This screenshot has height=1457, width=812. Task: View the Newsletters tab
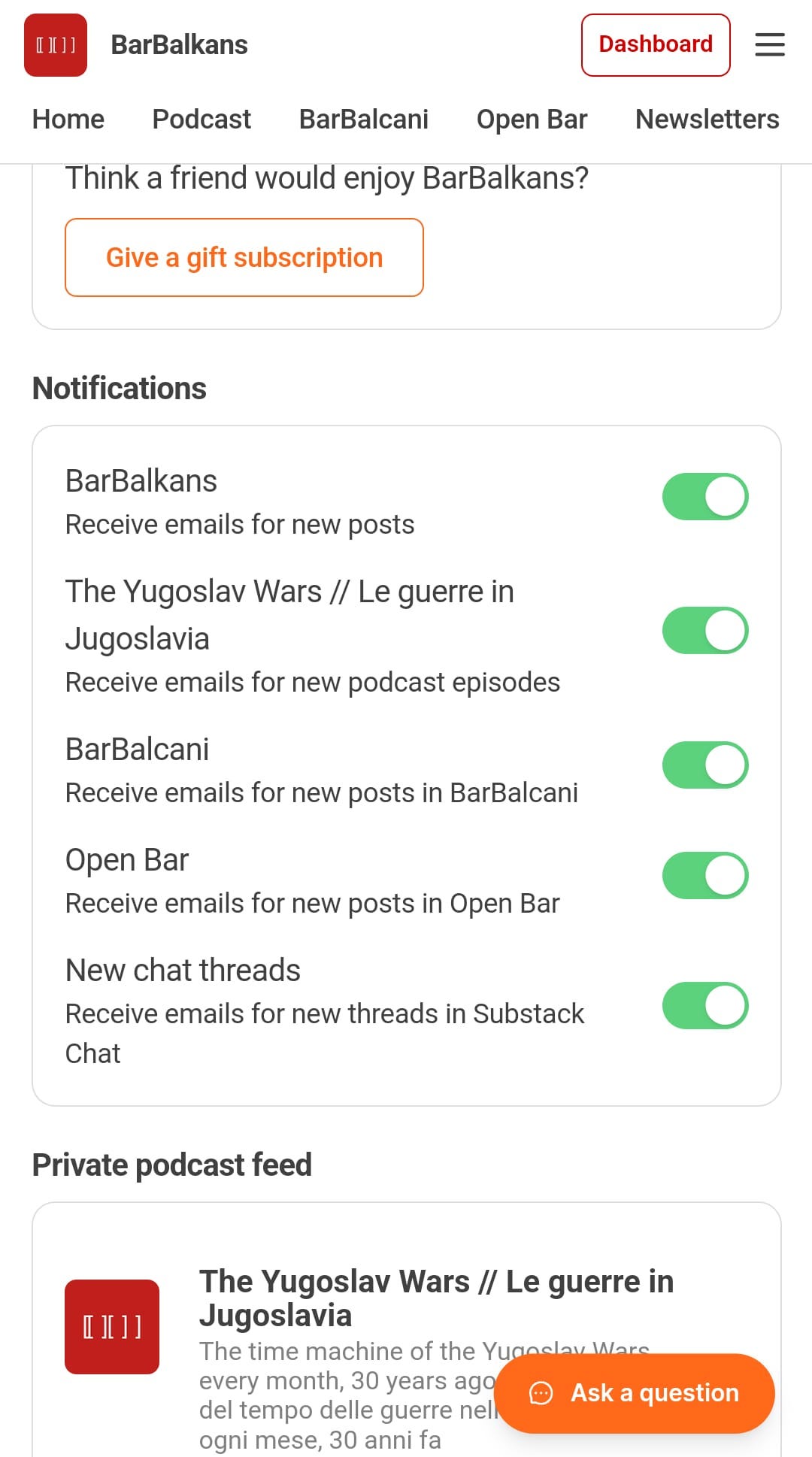tap(707, 119)
